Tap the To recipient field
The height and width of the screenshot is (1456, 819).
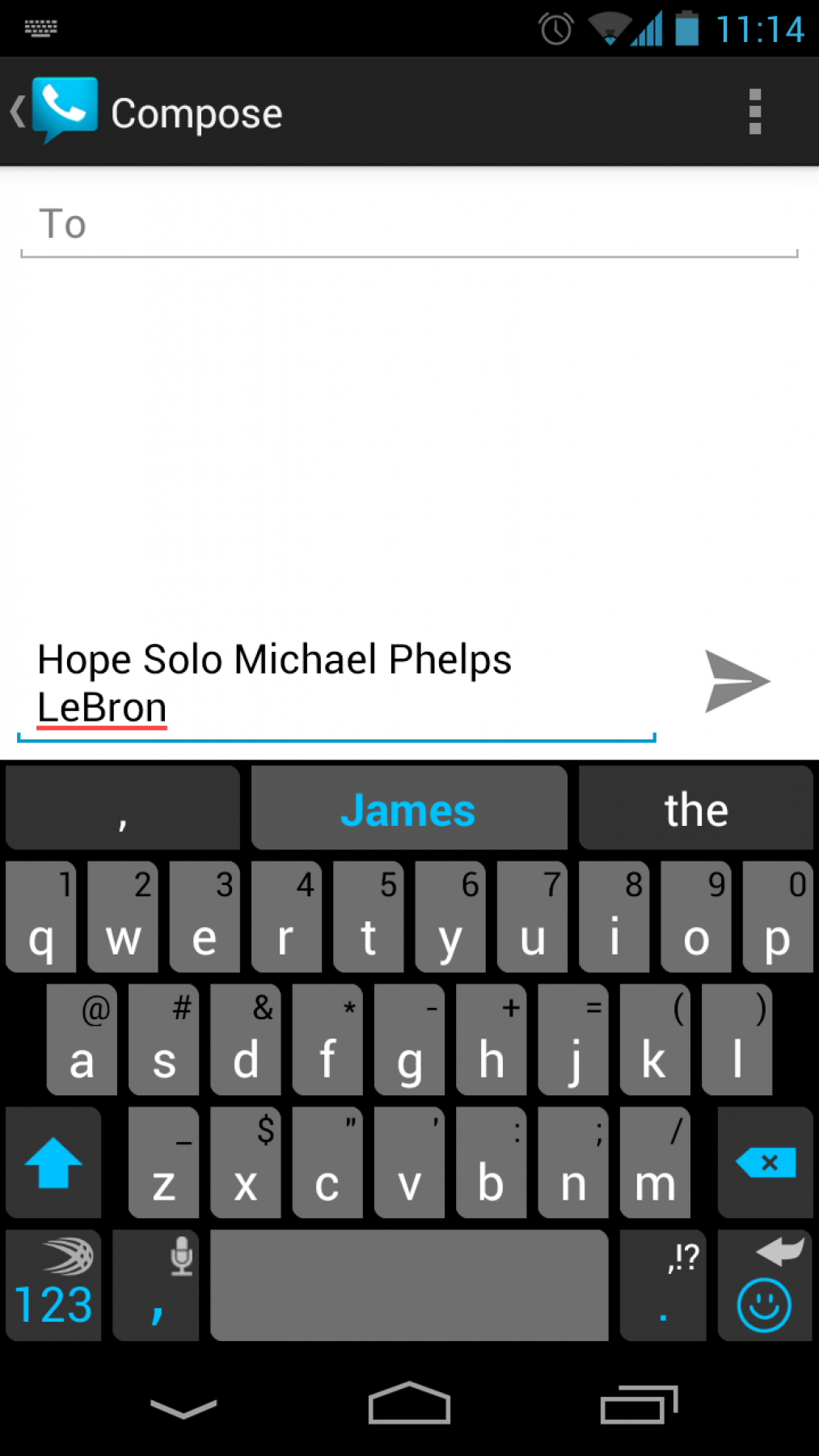click(x=408, y=225)
